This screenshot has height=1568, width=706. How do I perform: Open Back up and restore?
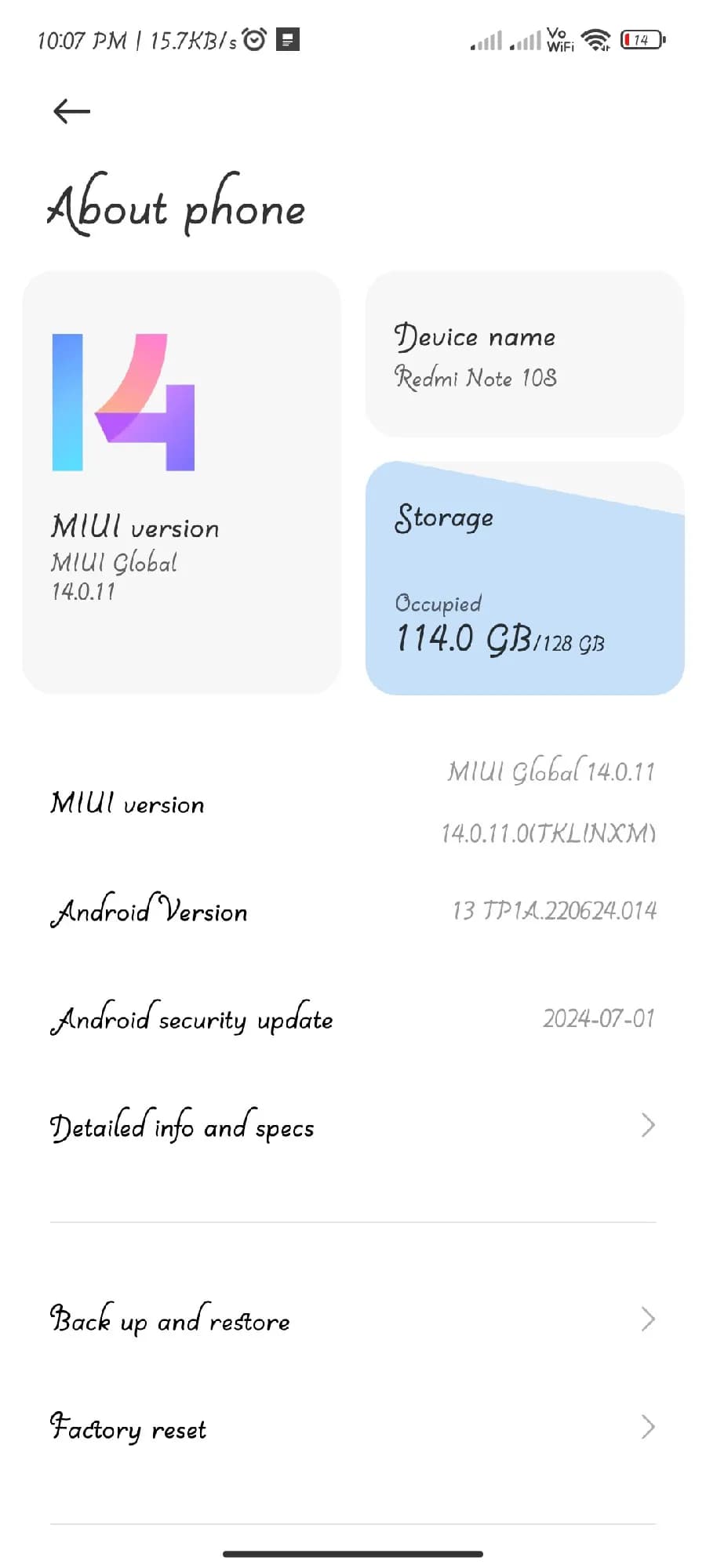(x=353, y=1320)
